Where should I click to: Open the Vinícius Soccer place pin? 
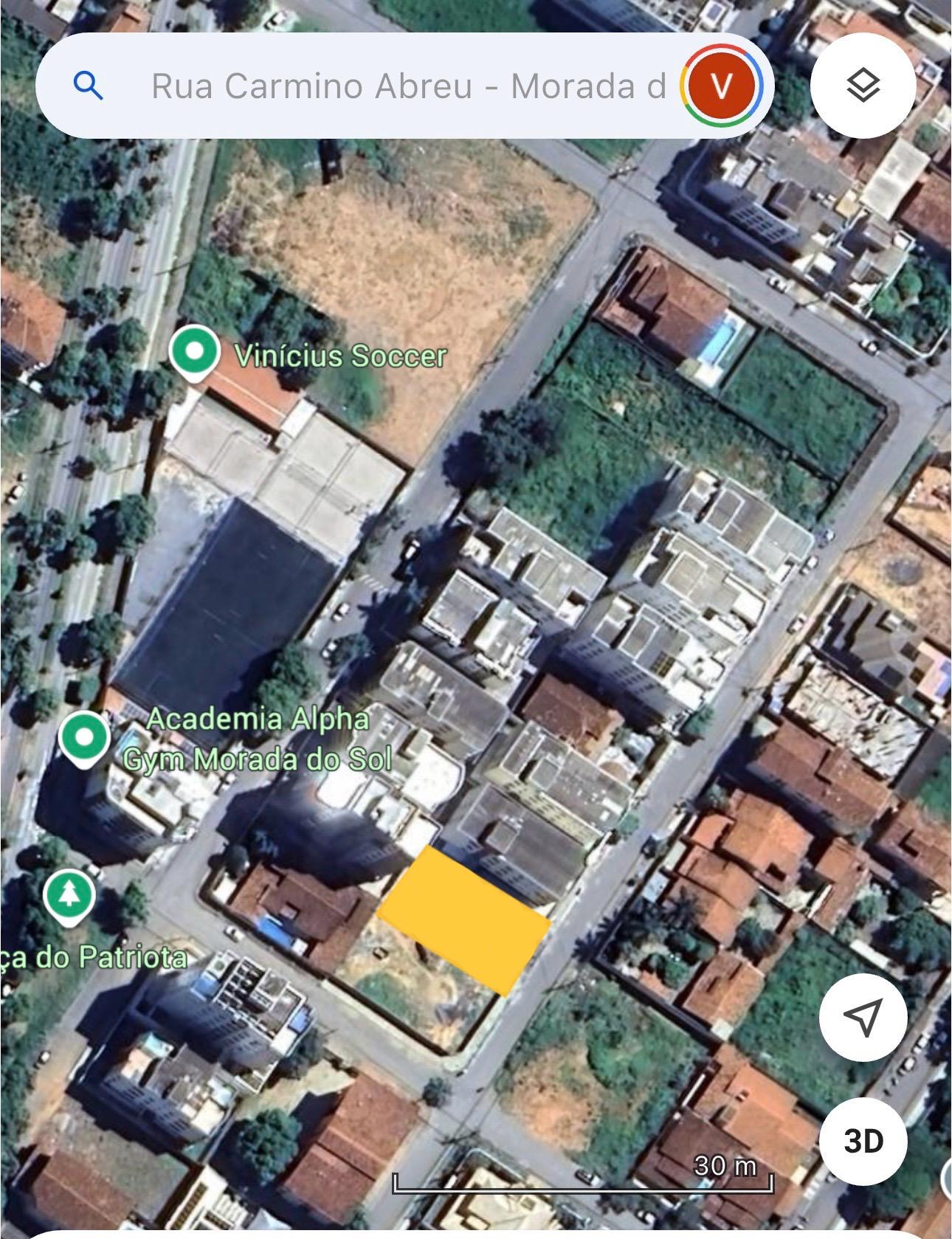point(194,353)
